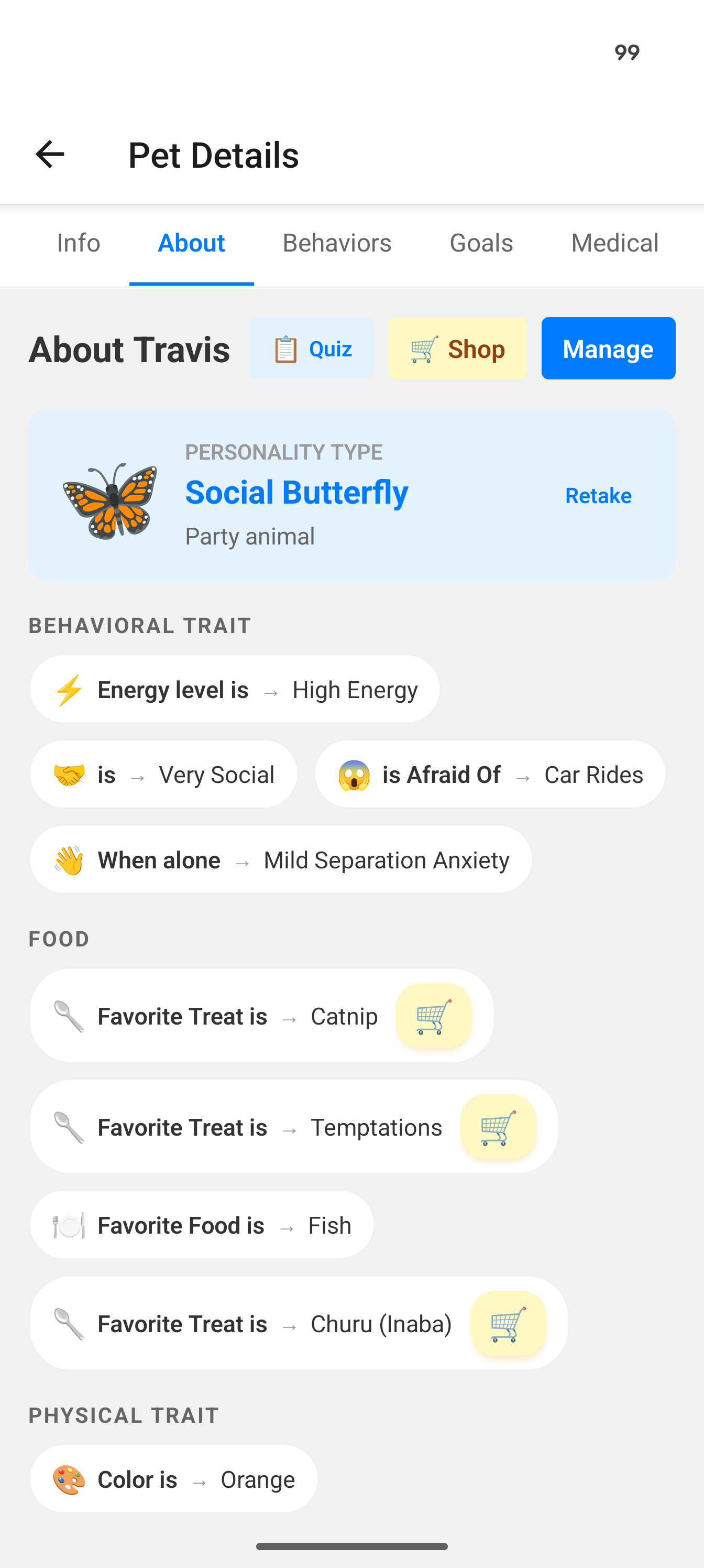Switch to the Behaviors tab
Viewport: 704px width, 1568px height.
click(x=336, y=243)
